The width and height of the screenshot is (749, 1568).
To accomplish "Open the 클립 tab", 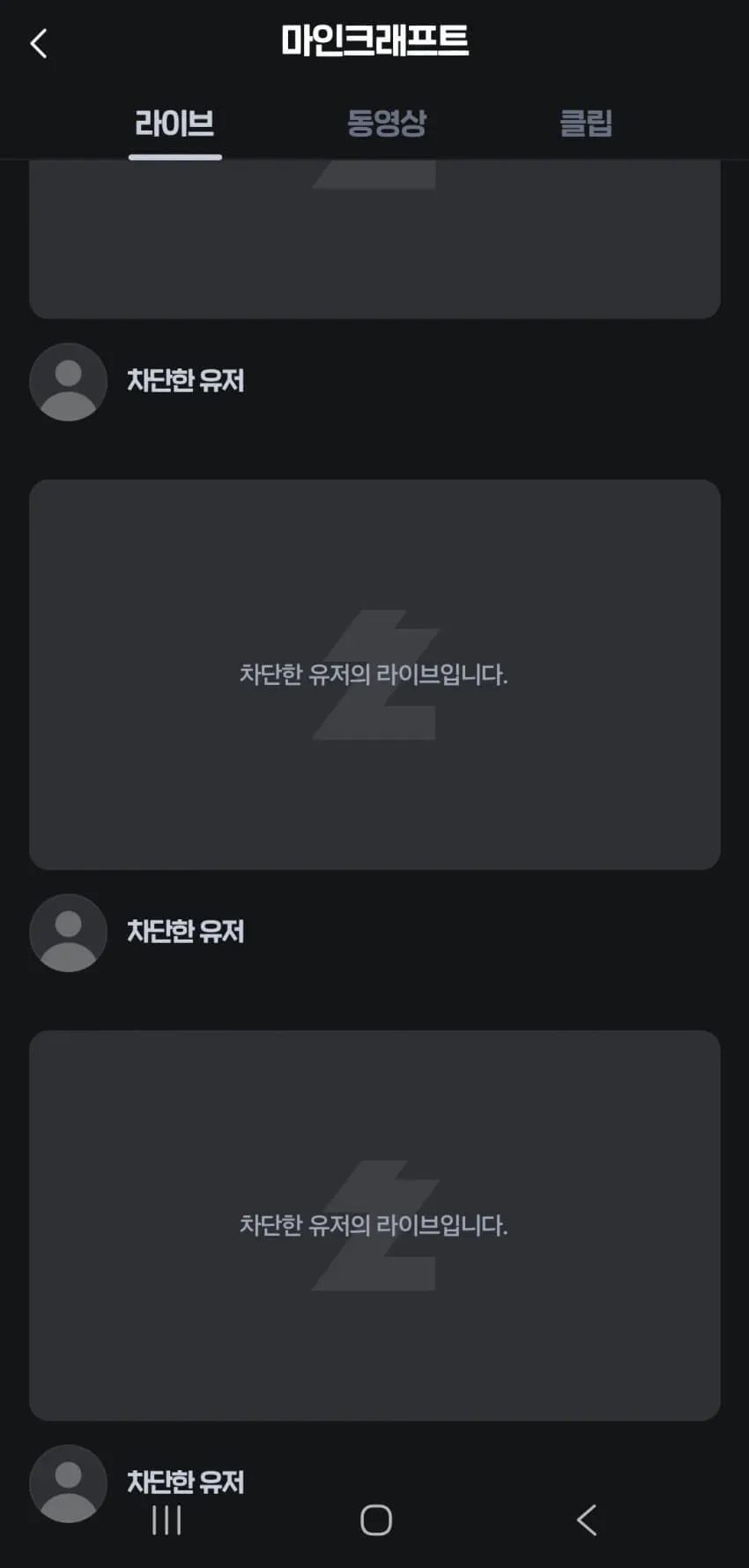I will coord(586,123).
